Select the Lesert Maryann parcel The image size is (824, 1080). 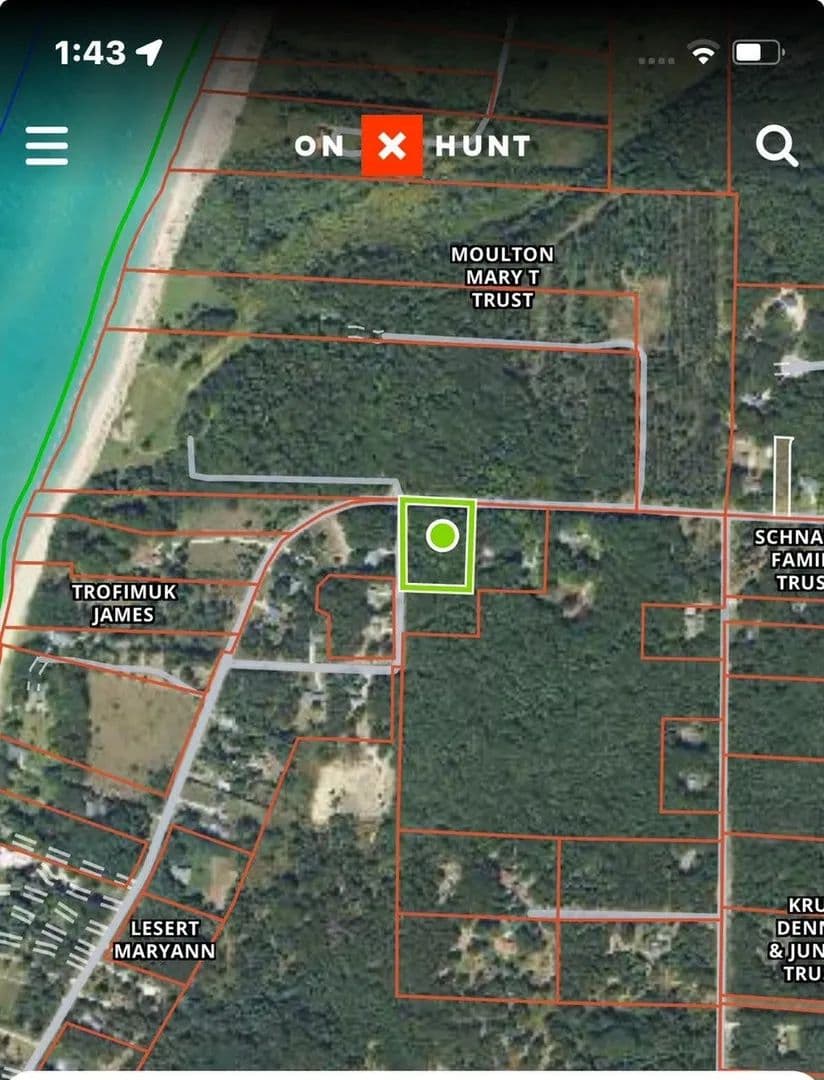pos(164,940)
